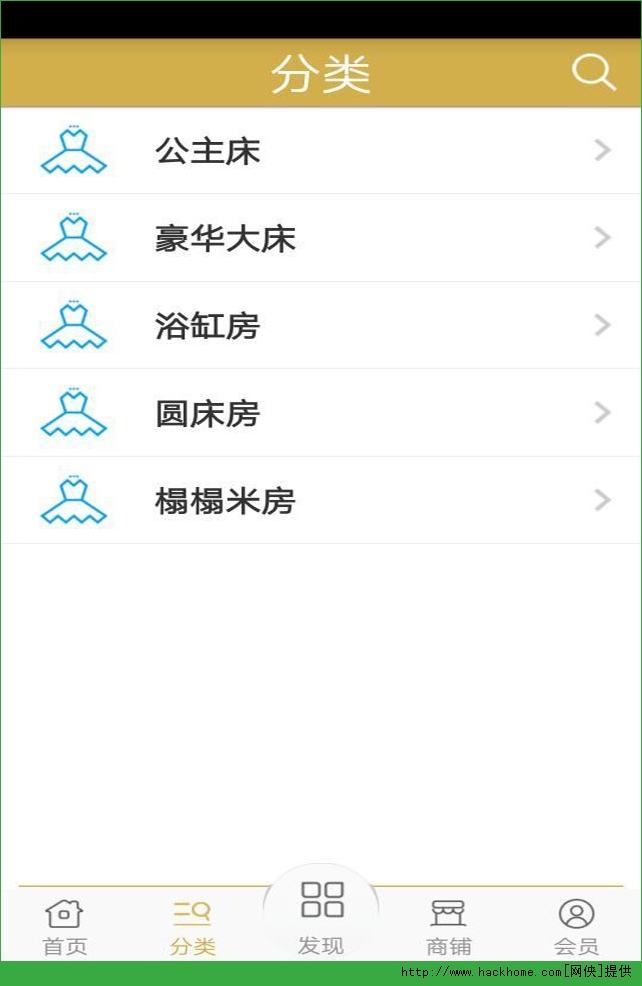Switch to the 首页 tab
The width and height of the screenshot is (642, 986).
(65, 927)
